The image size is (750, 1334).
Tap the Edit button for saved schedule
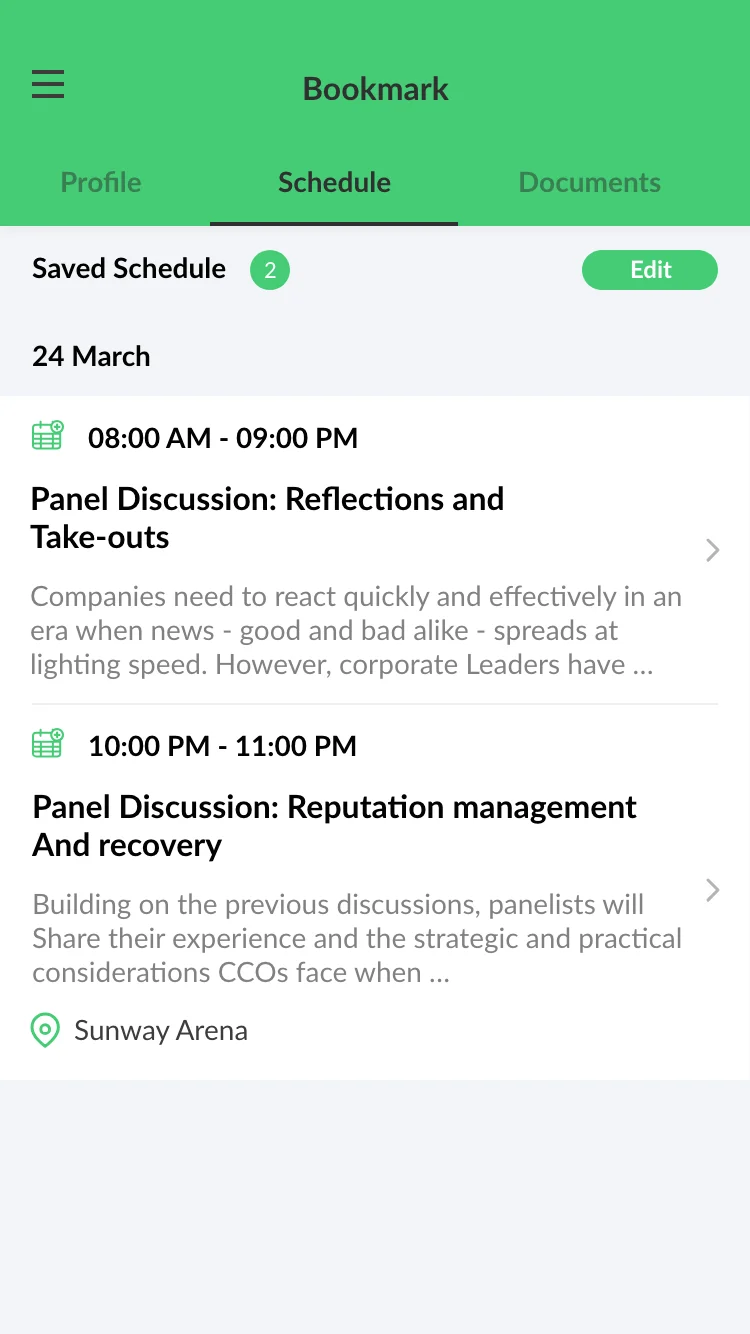pos(650,270)
